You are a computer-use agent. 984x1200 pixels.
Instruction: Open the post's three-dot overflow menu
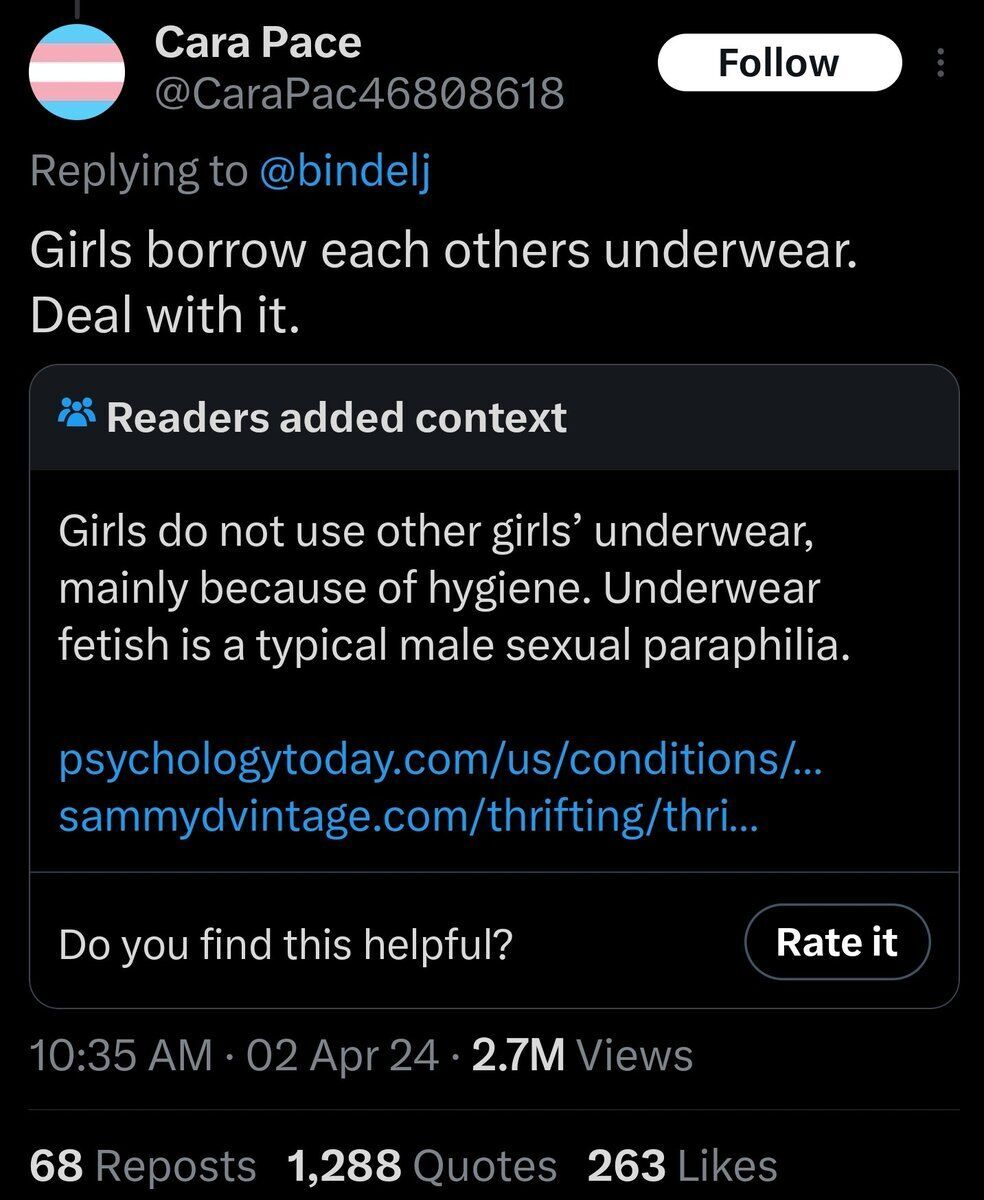pos(940,64)
